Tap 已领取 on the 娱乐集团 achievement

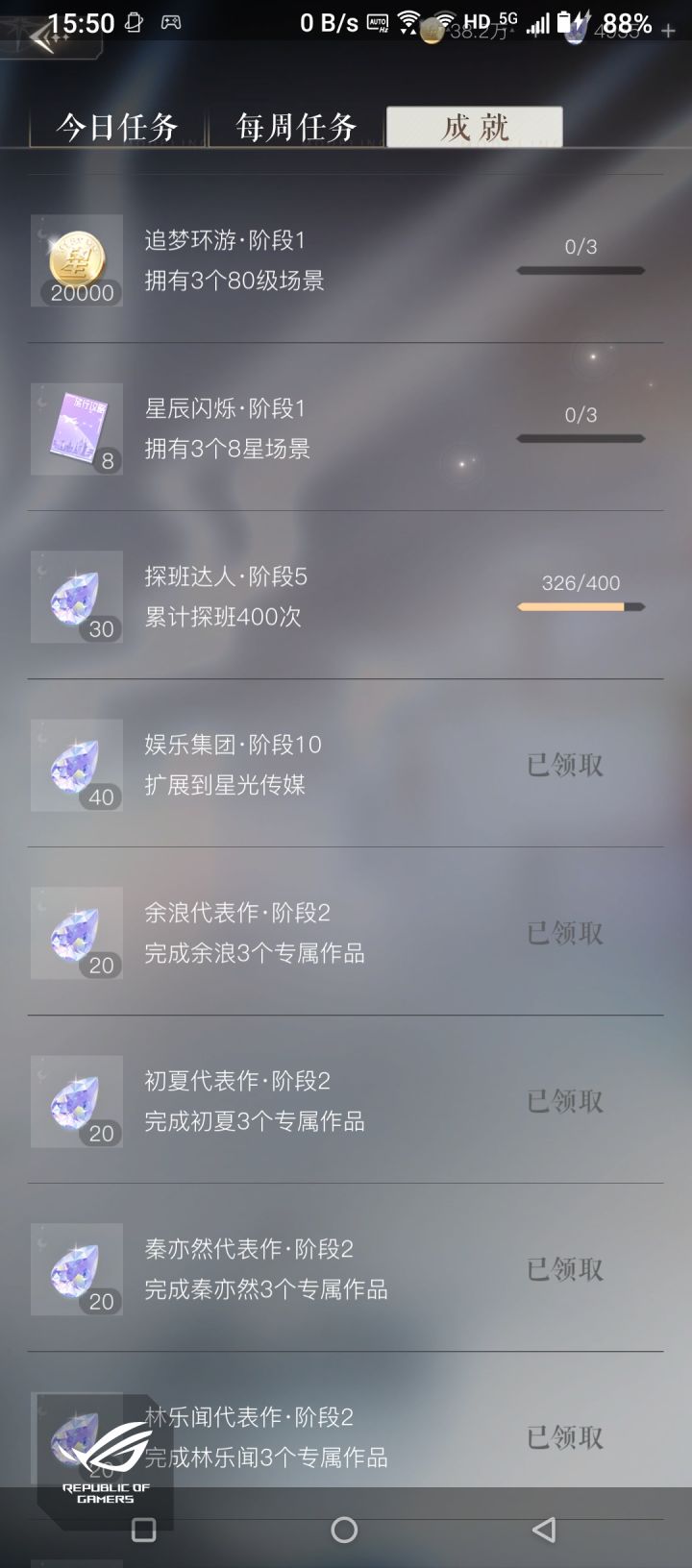(563, 764)
